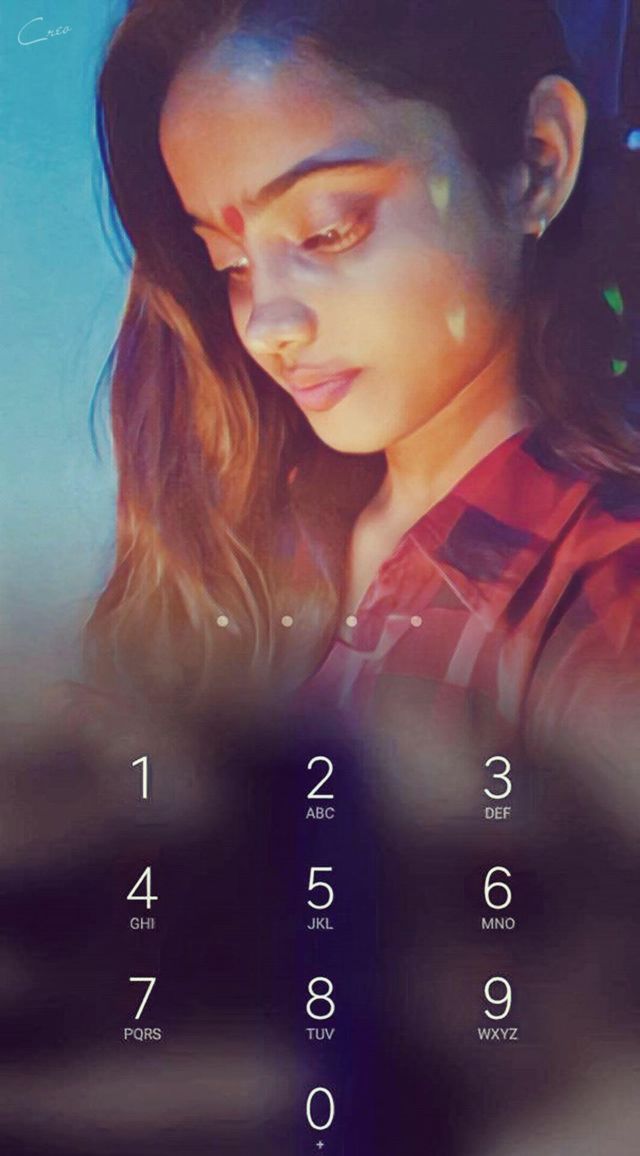Enter digit 9 WXYZ
This screenshot has height=1156, width=640.
click(x=497, y=1008)
